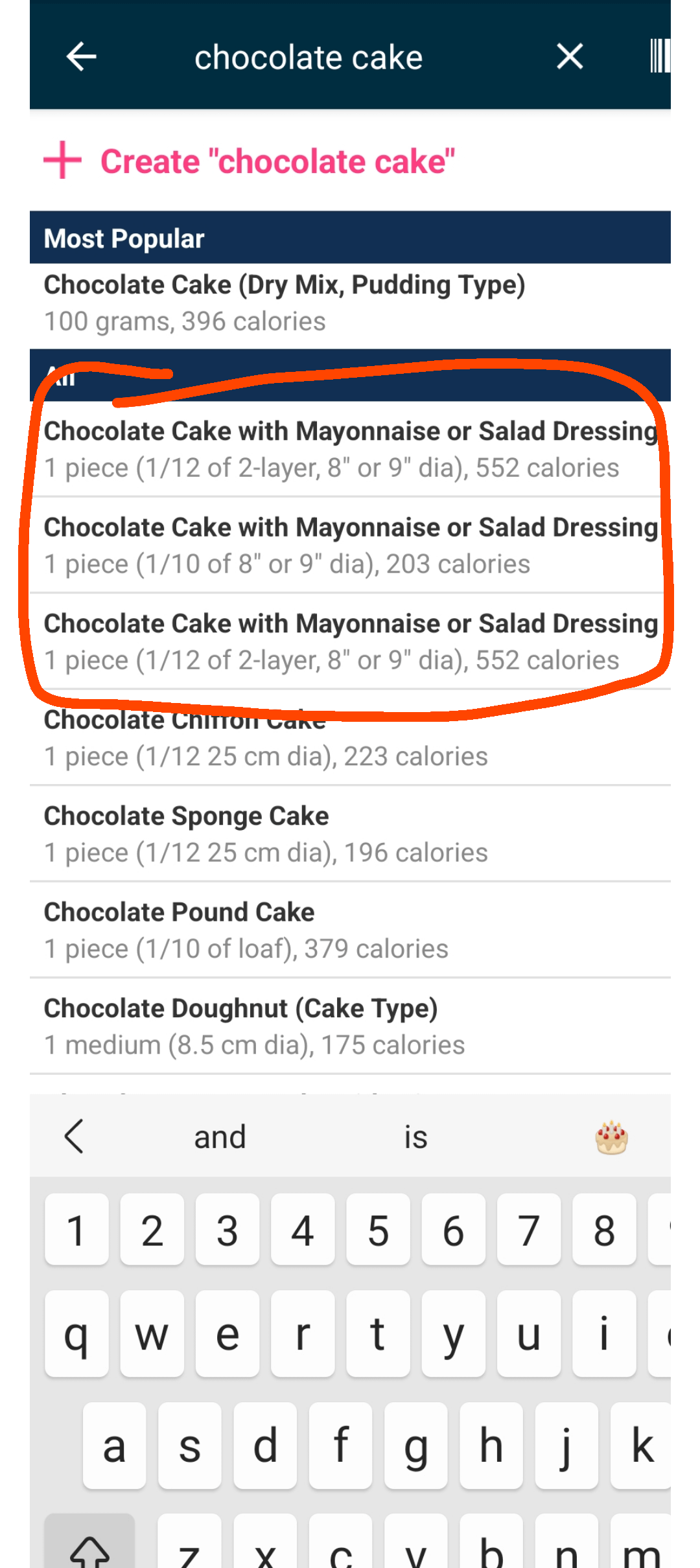Image resolution: width=700 pixels, height=1568 pixels.
Task: Clear the chocolate cake search text
Action: coord(570,57)
